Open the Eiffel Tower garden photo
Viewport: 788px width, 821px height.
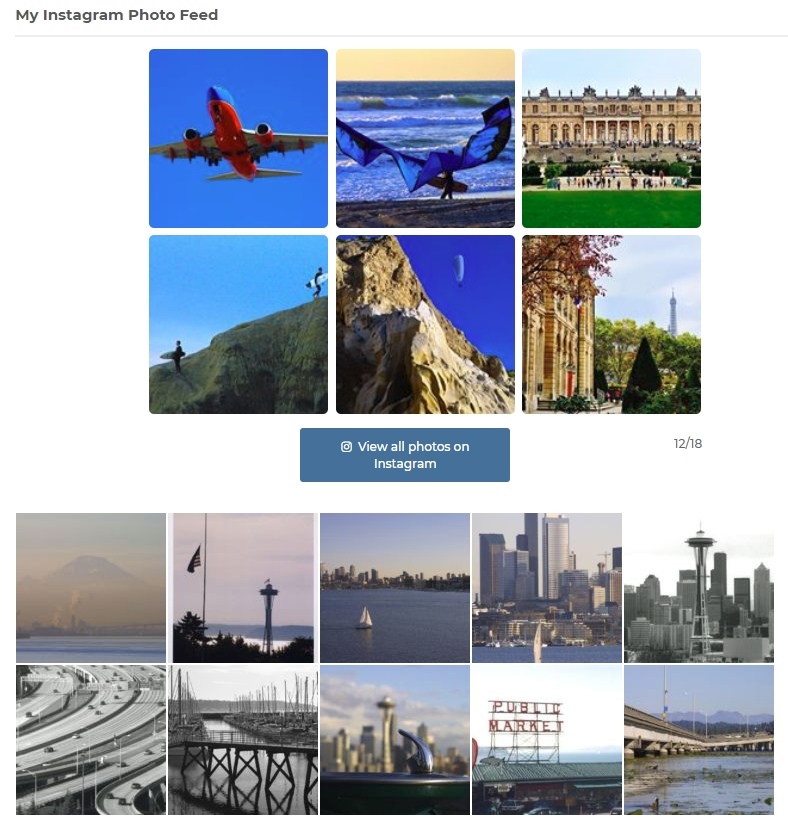(611, 324)
